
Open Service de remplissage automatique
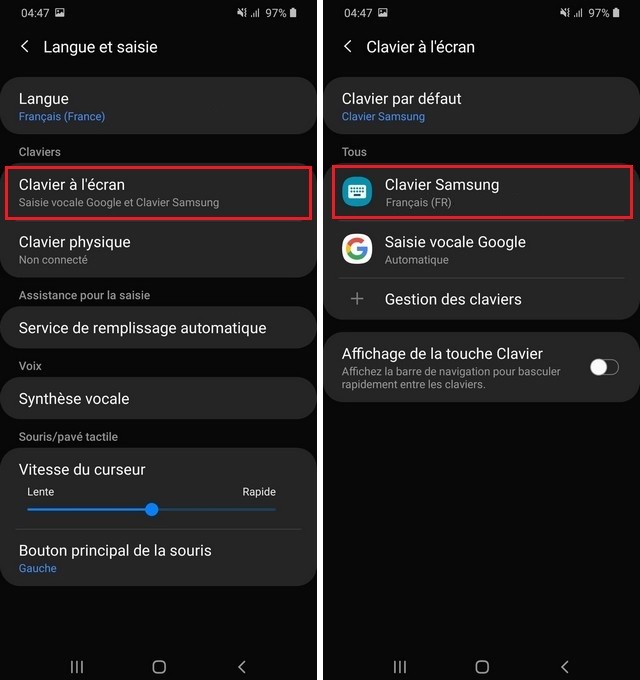[x=160, y=328]
